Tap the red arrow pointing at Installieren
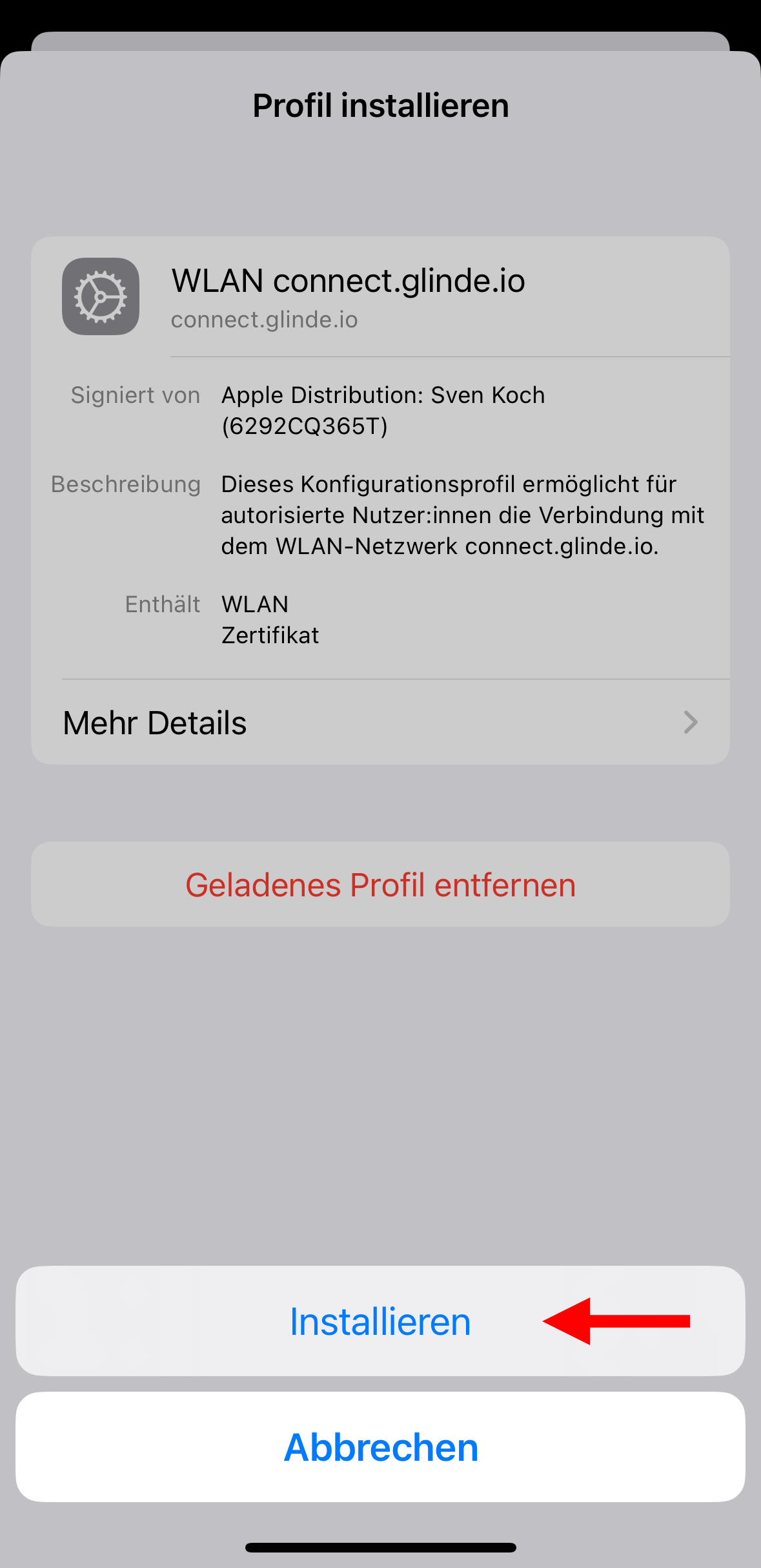This screenshot has height=1568, width=761. click(x=616, y=1321)
